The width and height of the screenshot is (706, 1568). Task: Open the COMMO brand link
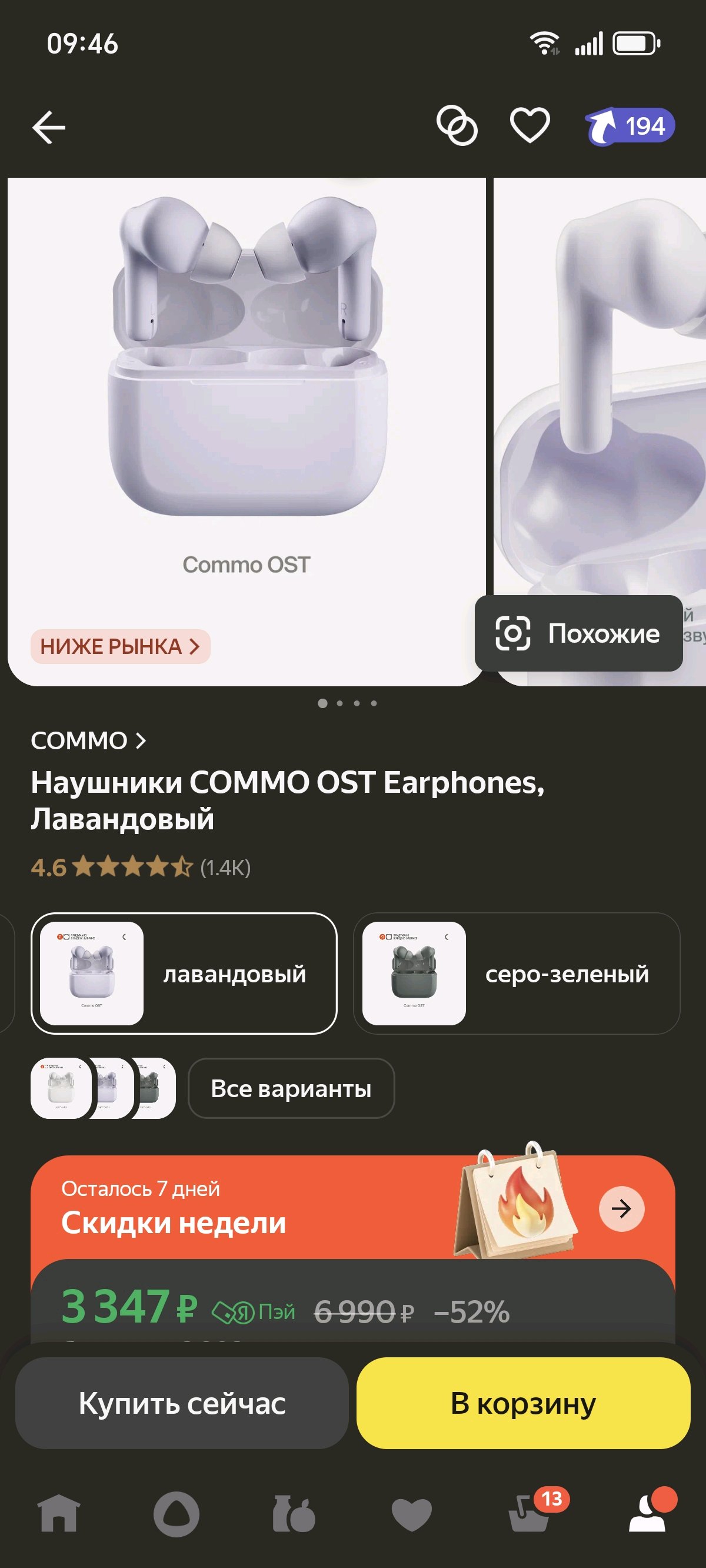(88, 741)
